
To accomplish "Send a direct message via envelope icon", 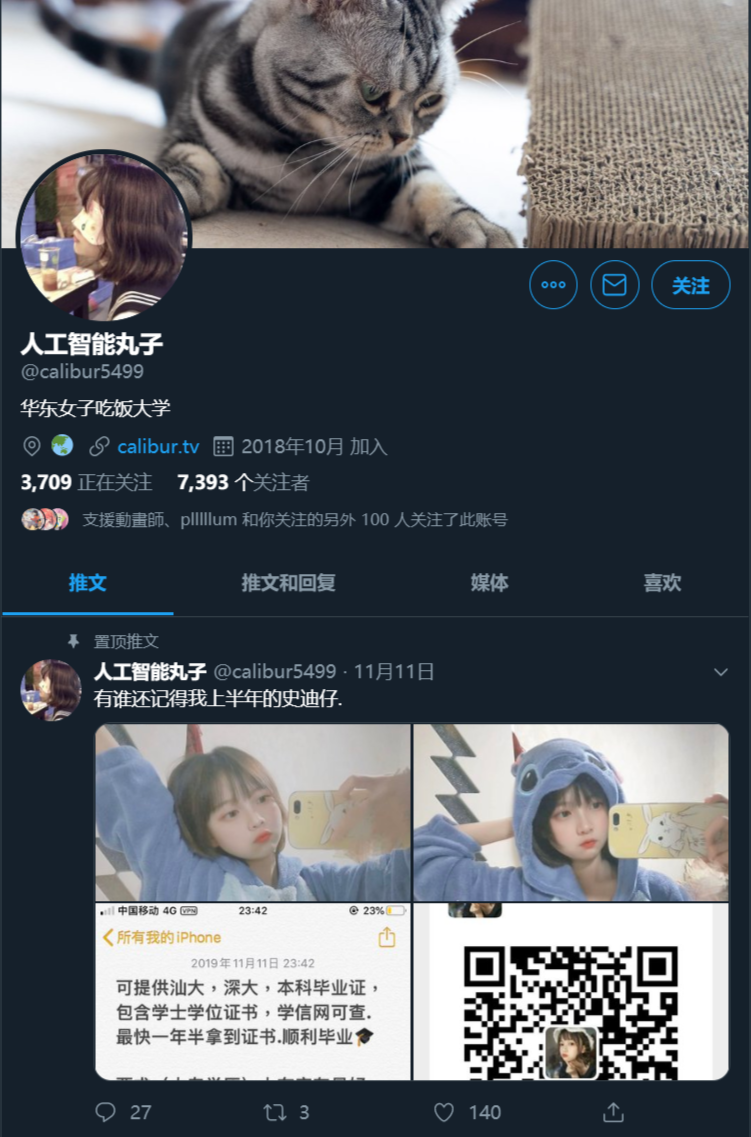I will [614, 285].
